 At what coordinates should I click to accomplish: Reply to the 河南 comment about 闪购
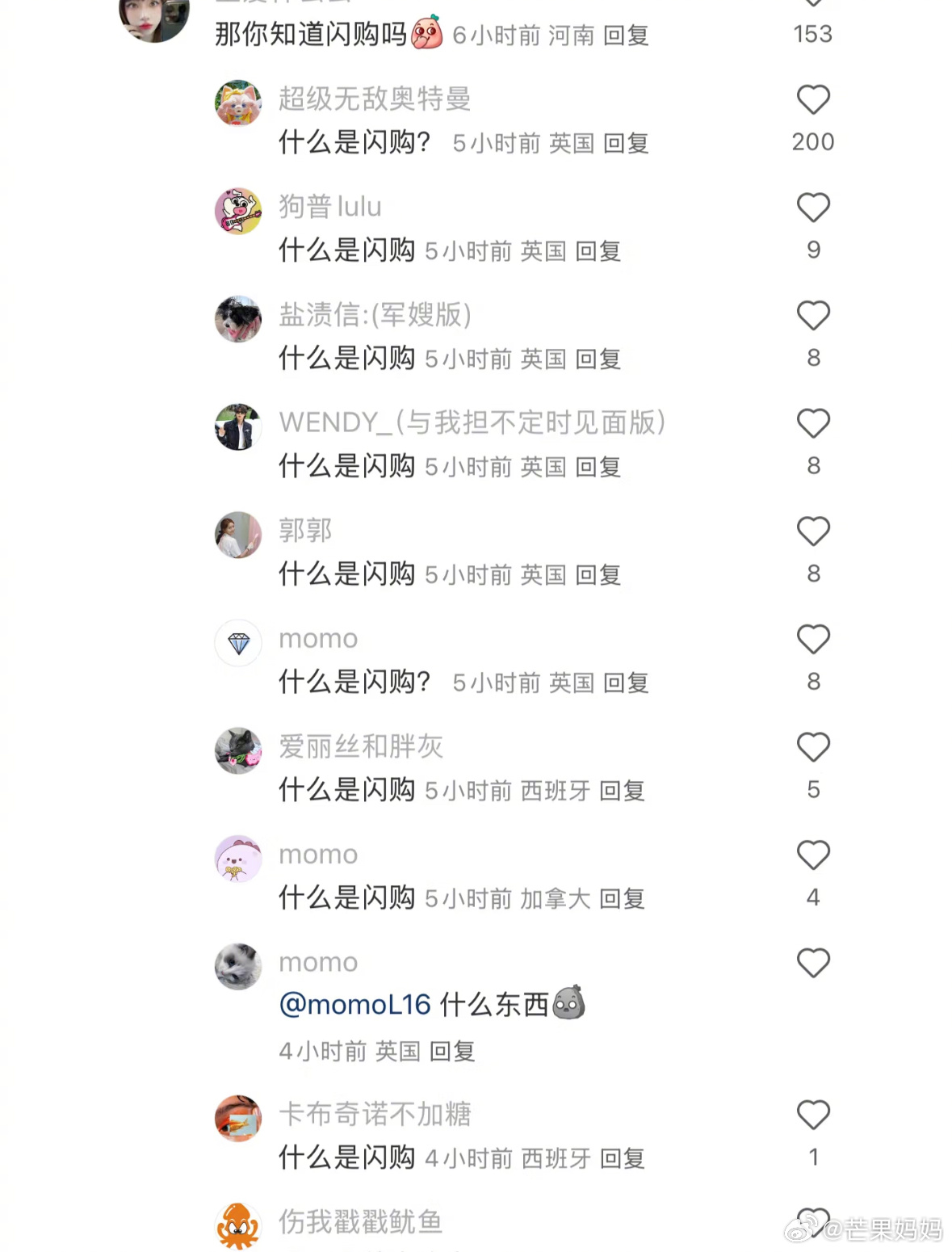pyautogui.click(x=626, y=36)
